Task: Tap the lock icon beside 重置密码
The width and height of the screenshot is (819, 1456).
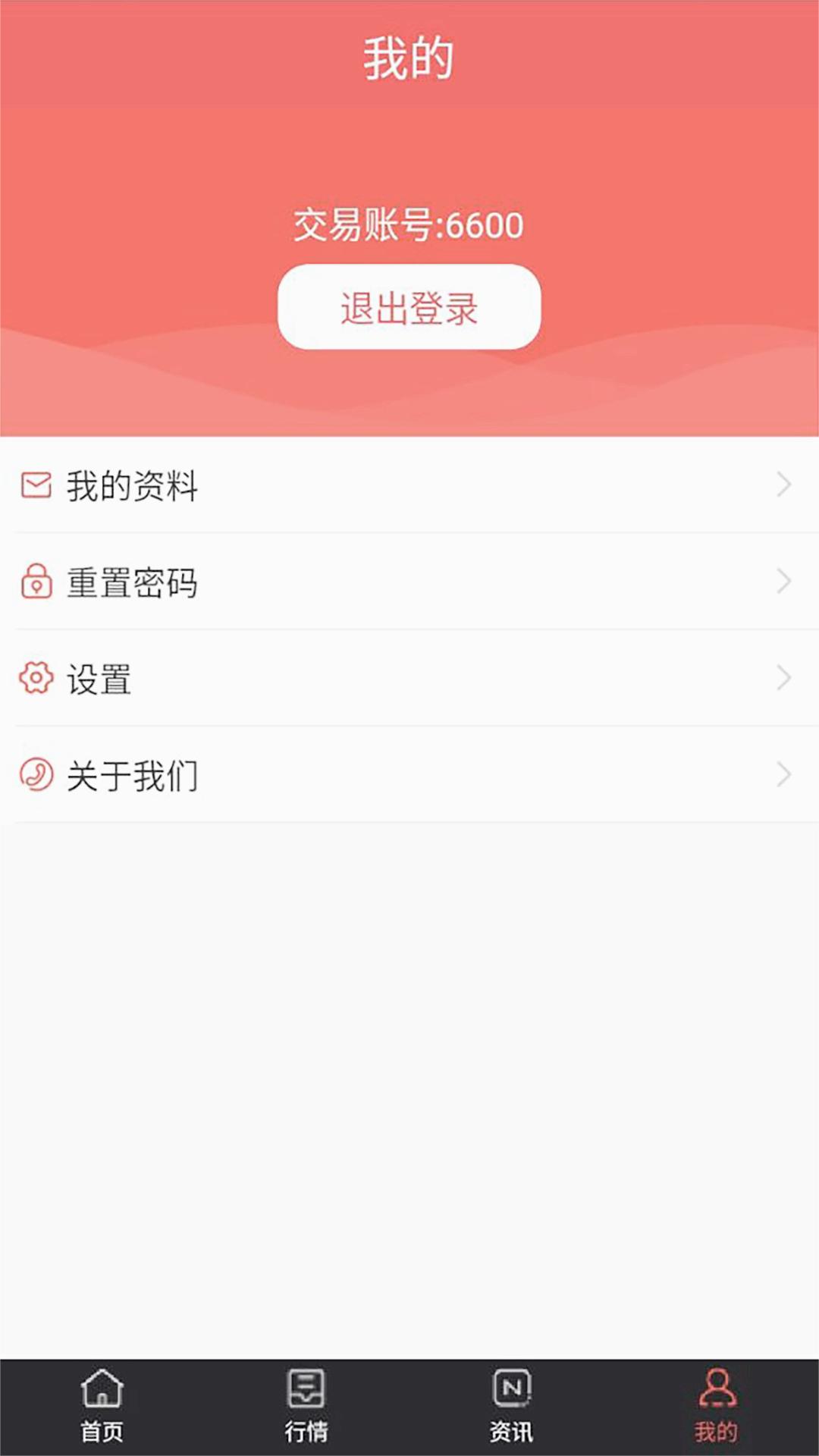Action: [x=36, y=582]
